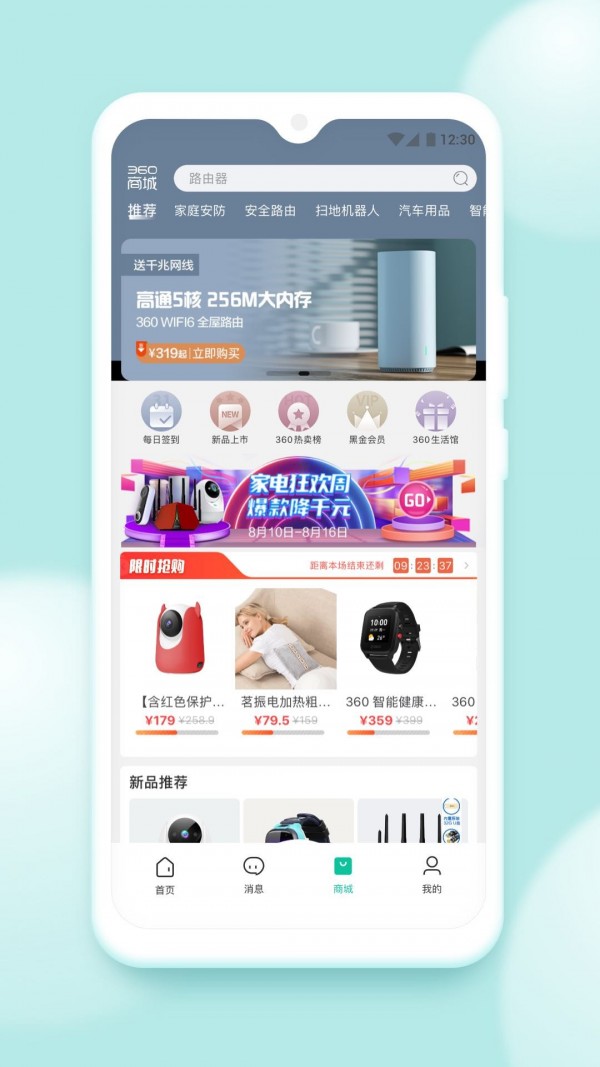This screenshot has height=1067, width=600.
Task: Open the 汽车用品 category tab
Action: click(x=424, y=211)
